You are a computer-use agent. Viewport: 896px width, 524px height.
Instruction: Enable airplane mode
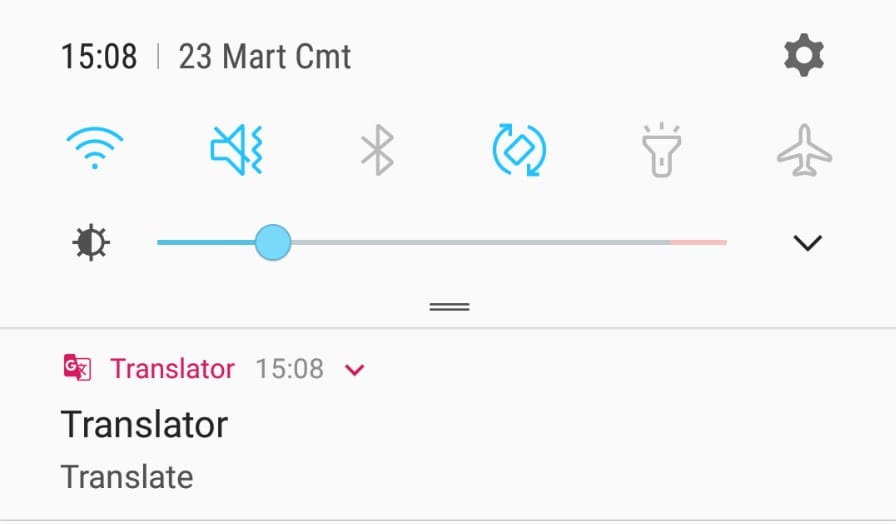pyautogui.click(x=804, y=151)
